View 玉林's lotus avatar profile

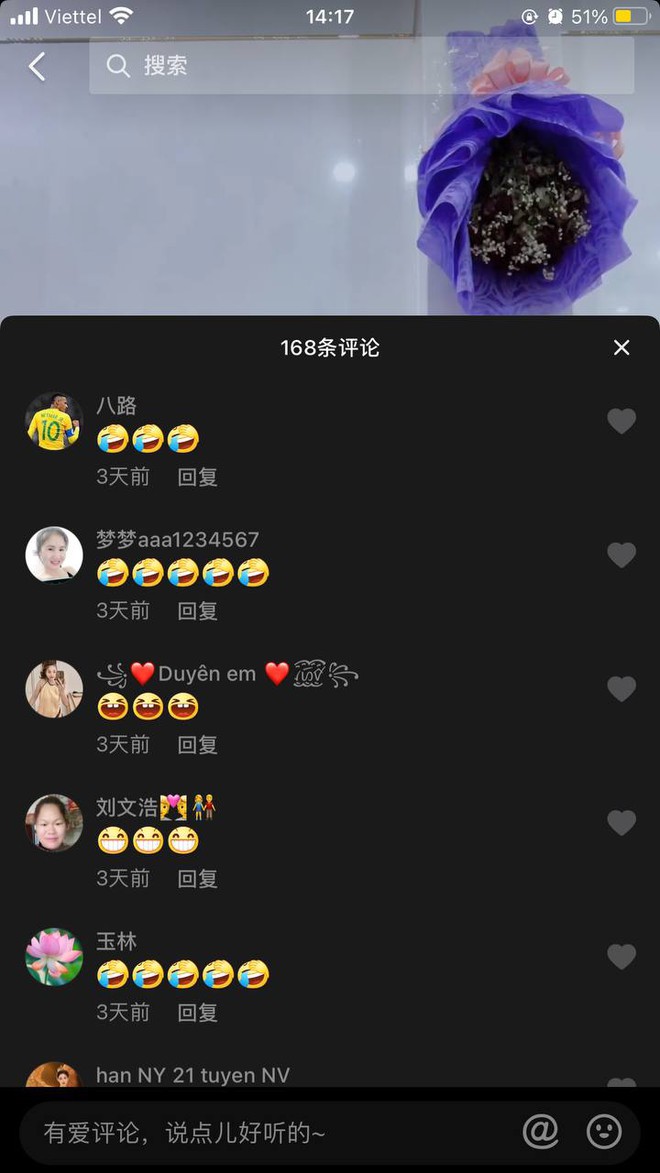pos(54,957)
